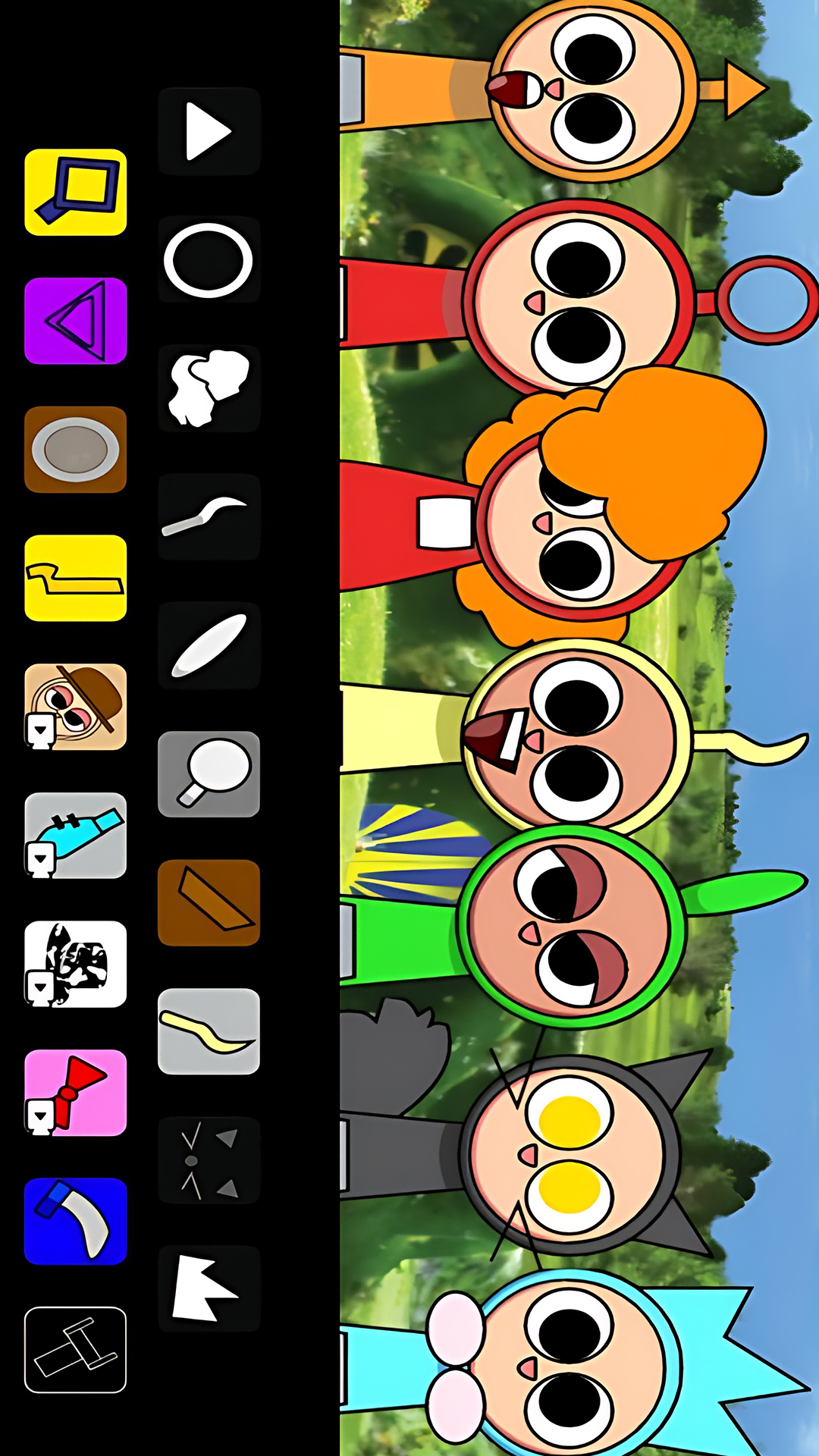Choose the pale yellow wavy antenna tile
The image size is (819, 1456).
pyautogui.click(x=209, y=1031)
